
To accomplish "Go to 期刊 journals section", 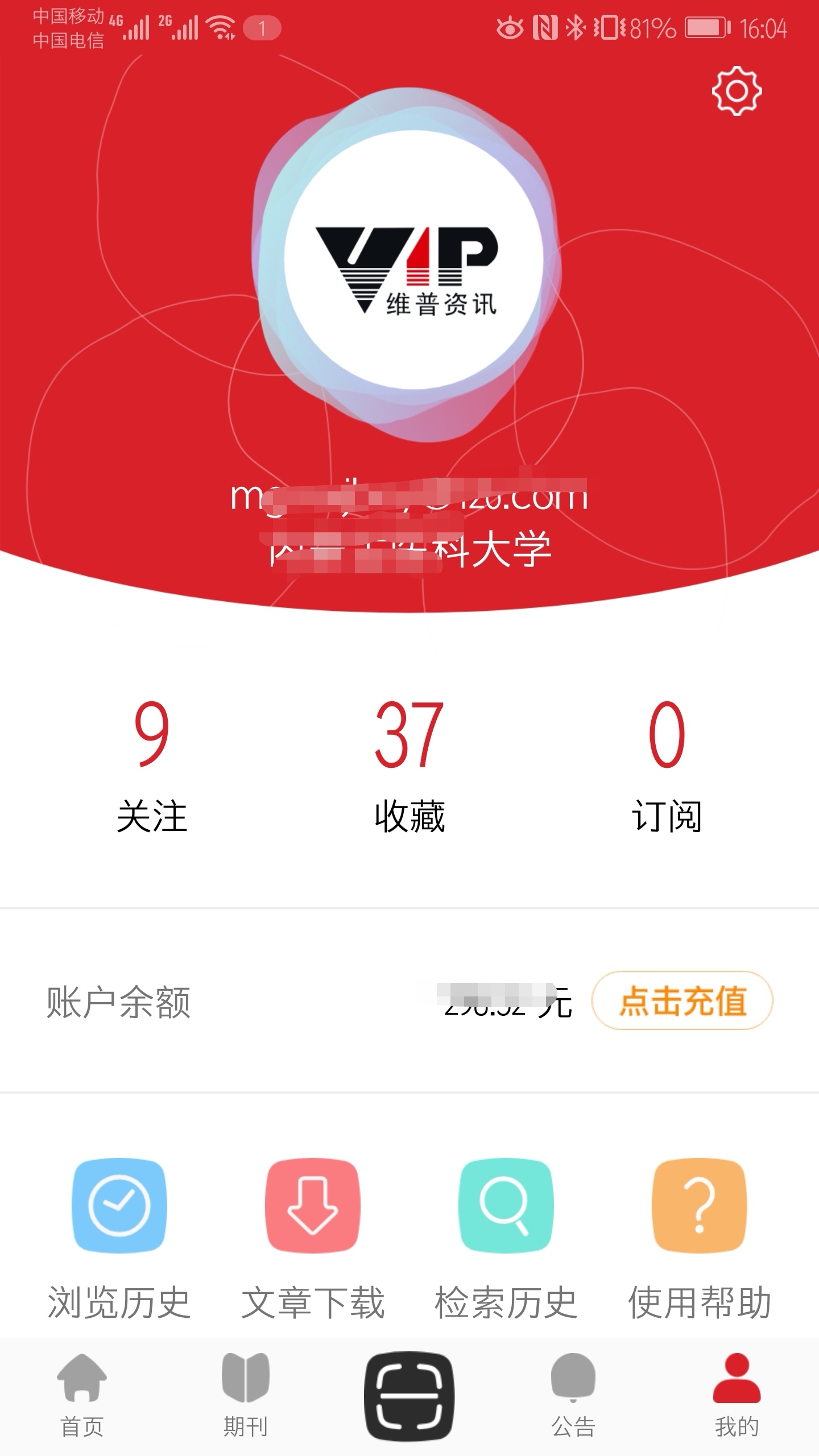I will [x=246, y=1405].
